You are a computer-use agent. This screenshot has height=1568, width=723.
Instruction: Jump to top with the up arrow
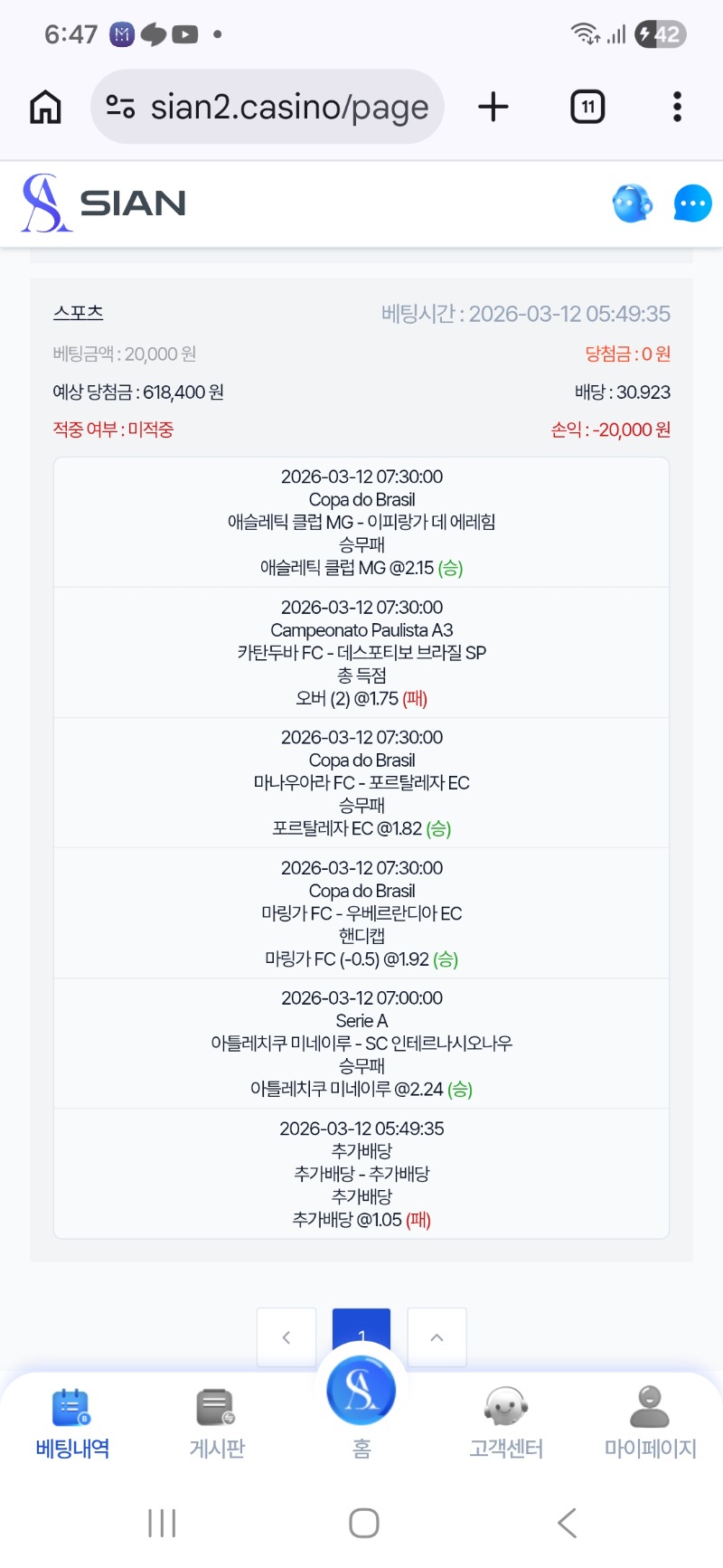tap(437, 1337)
